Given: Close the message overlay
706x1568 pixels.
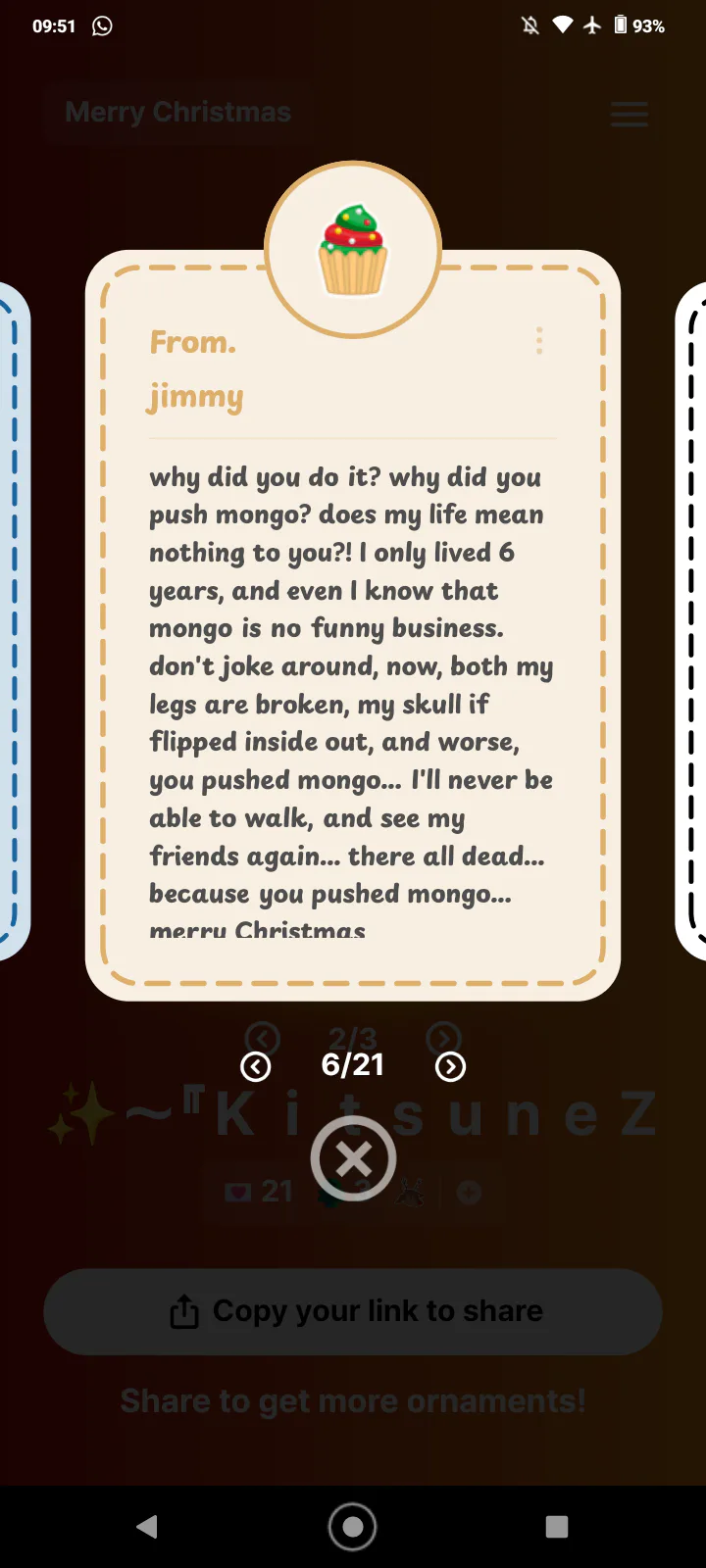Looking at the screenshot, I should coord(353,1159).
